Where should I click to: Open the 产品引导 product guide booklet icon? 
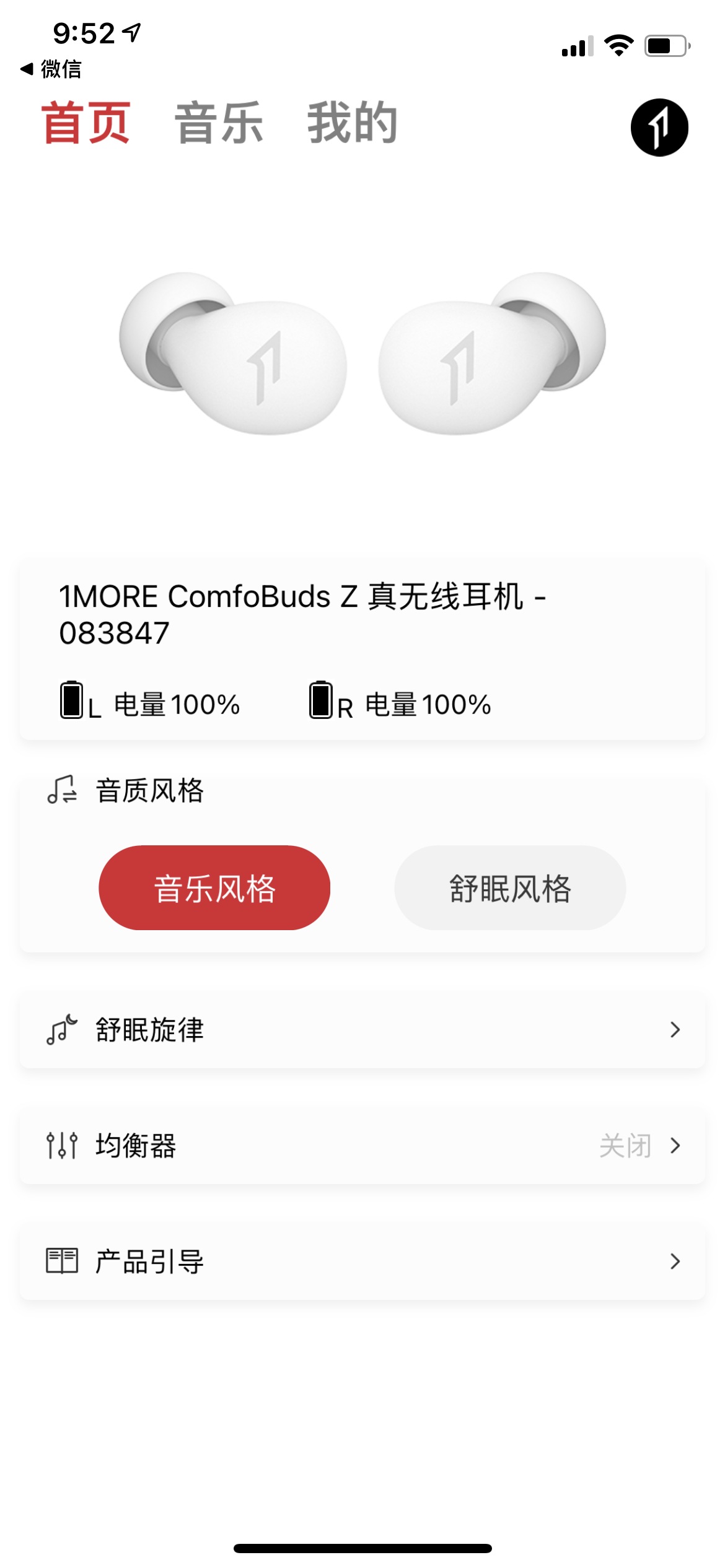61,1261
